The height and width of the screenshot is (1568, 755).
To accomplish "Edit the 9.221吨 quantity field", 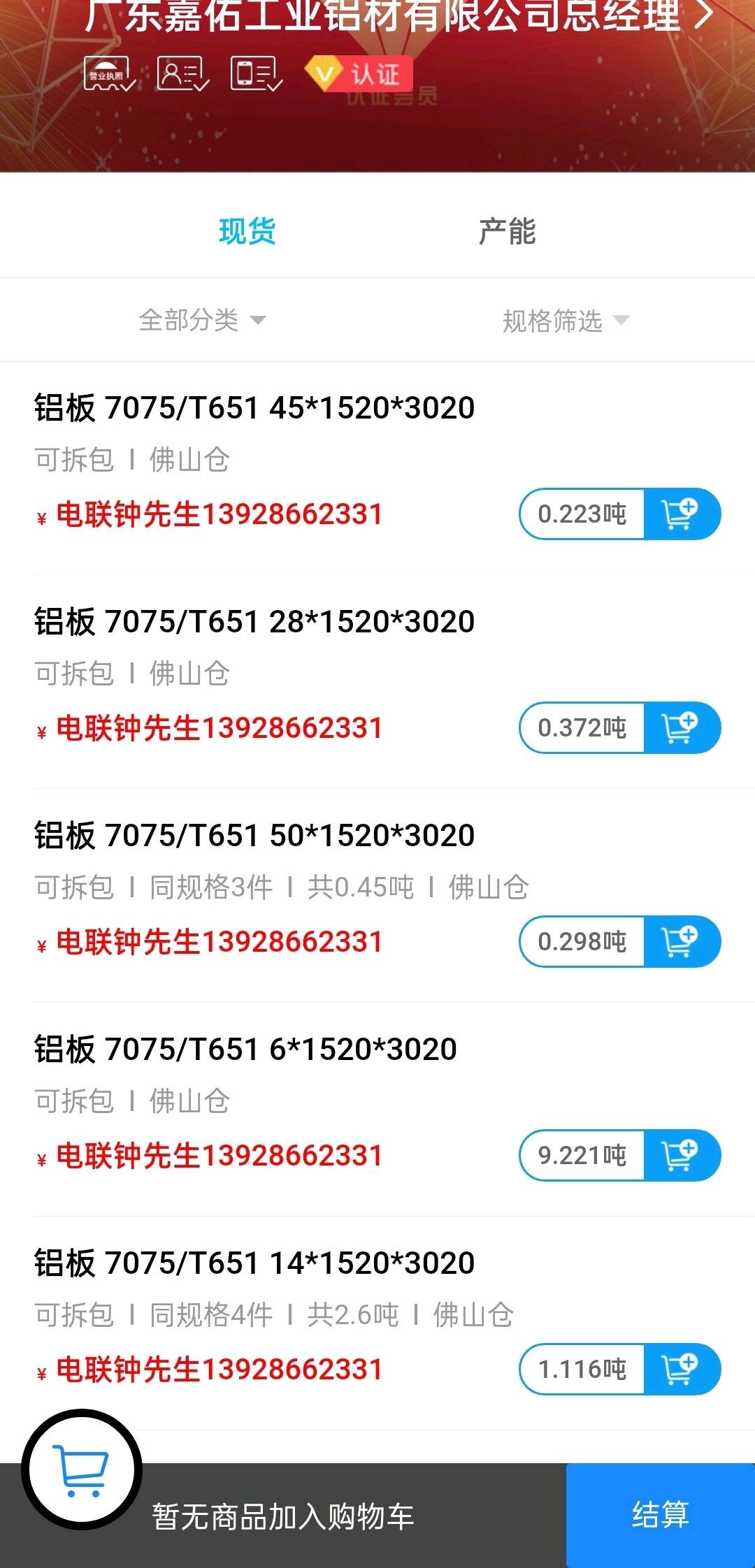I will pos(582,1156).
